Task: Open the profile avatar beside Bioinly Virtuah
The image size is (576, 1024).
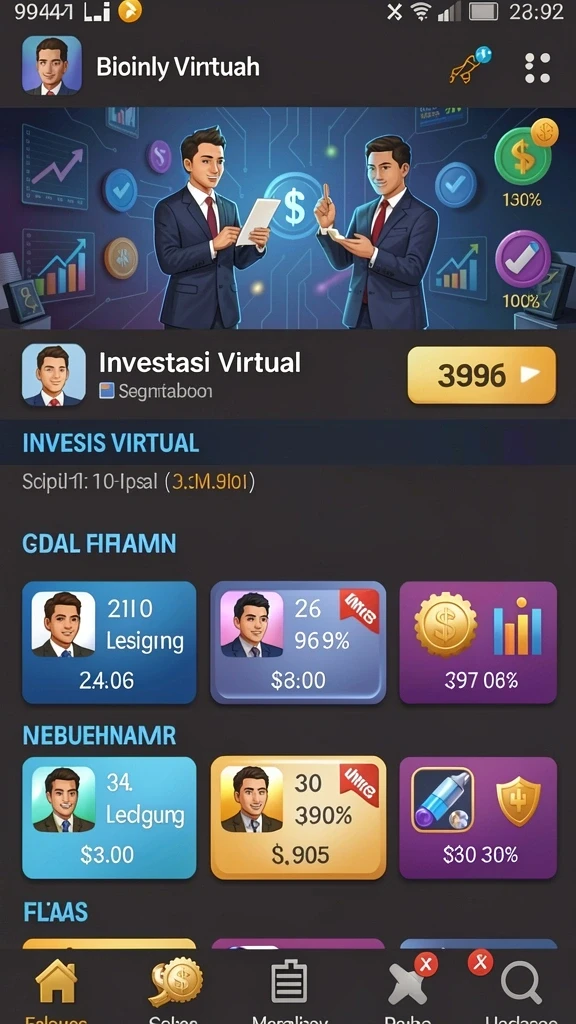Action: pos(52,65)
